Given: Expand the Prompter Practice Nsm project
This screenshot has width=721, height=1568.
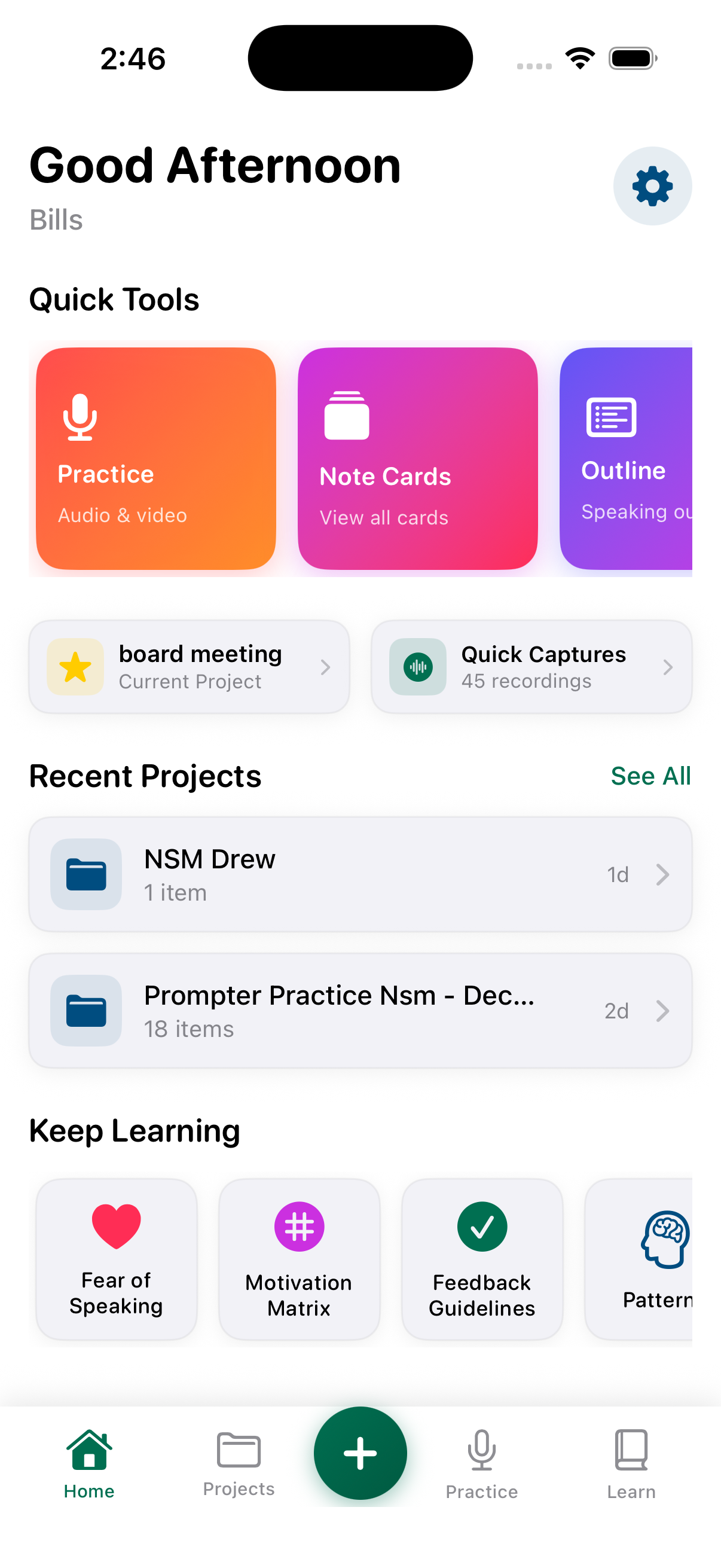Looking at the screenshot, I should (664, 1011).
